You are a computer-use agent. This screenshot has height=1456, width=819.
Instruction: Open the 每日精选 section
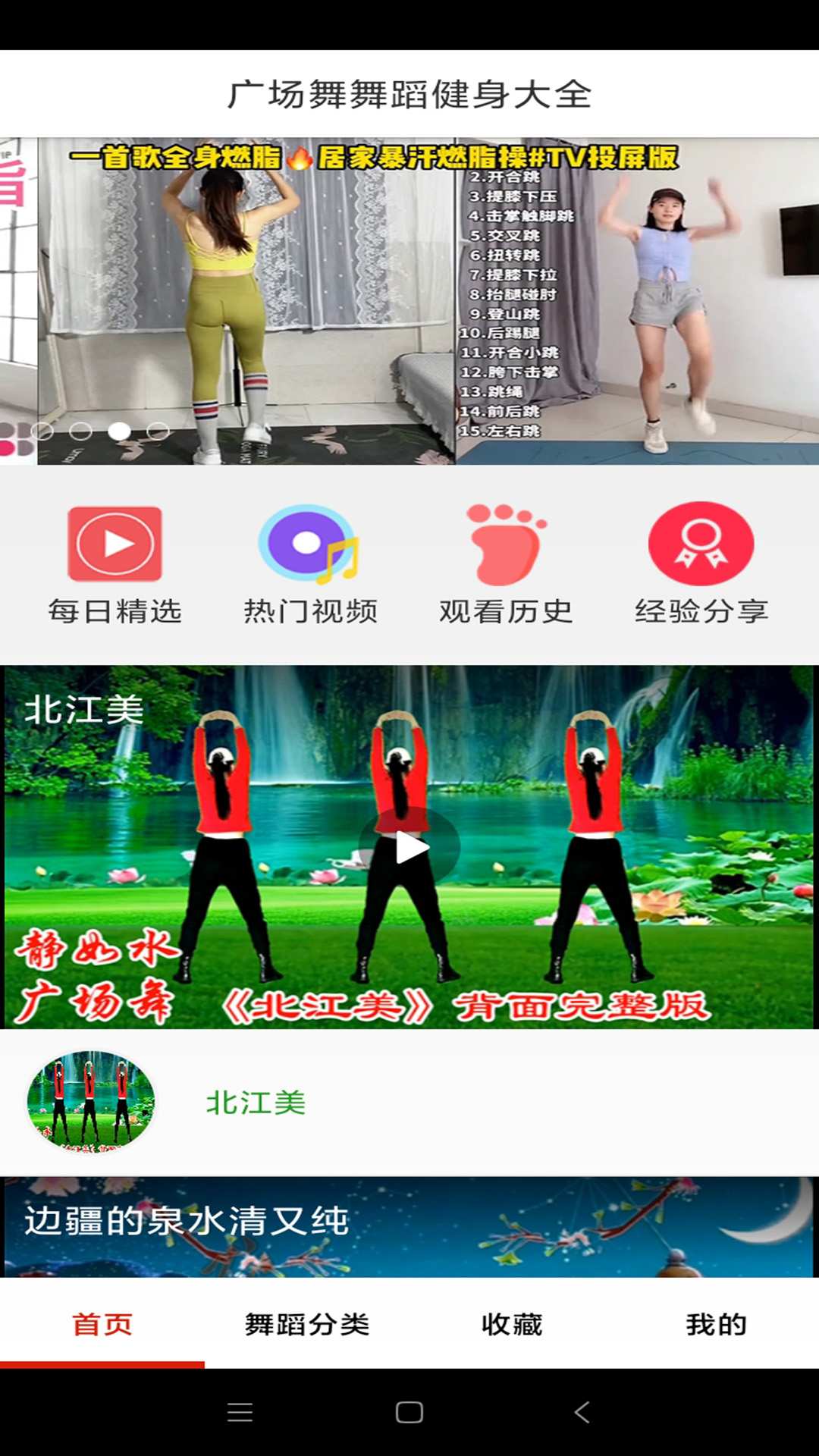coord(115,565)
